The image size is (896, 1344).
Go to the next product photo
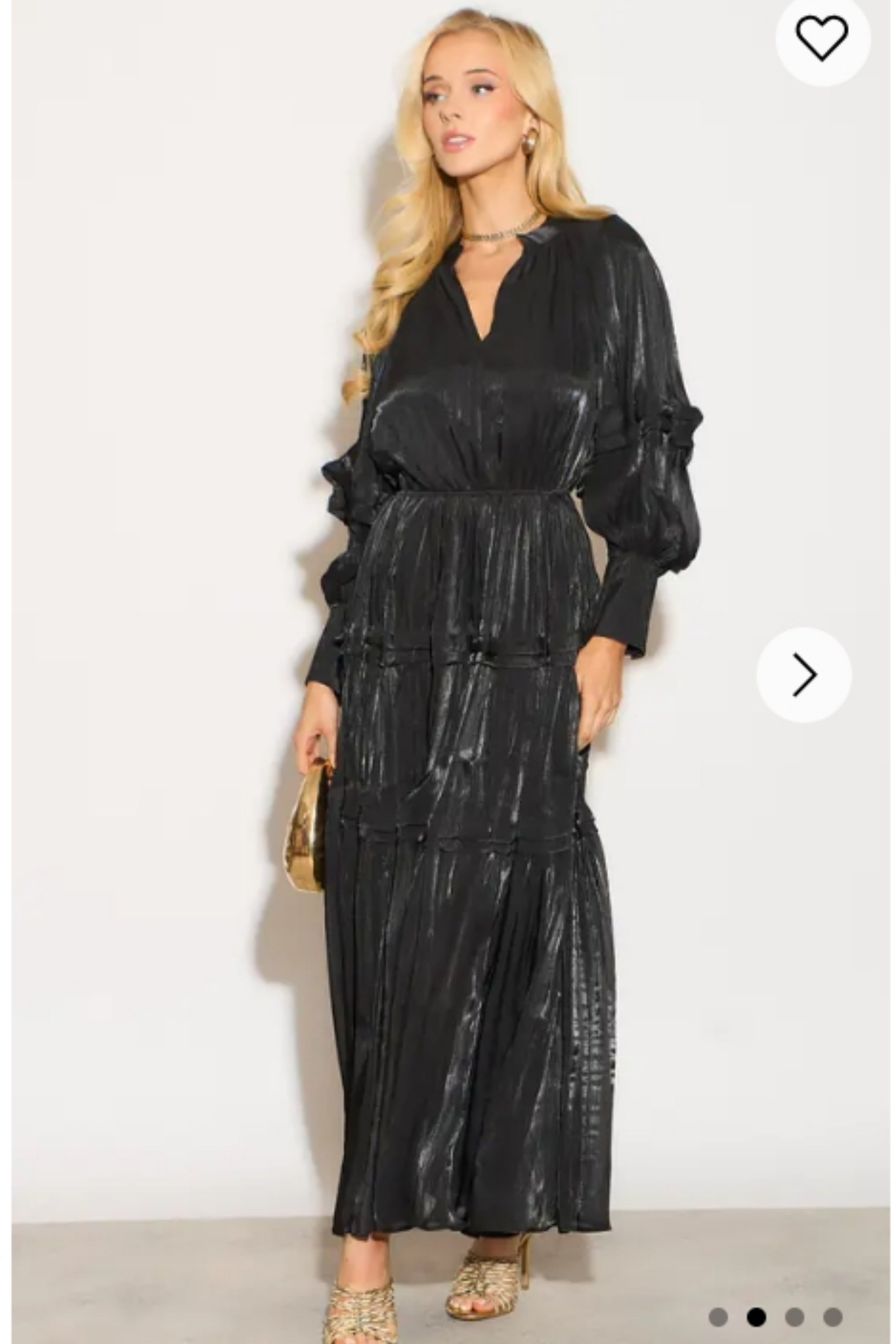coord(803,674)
